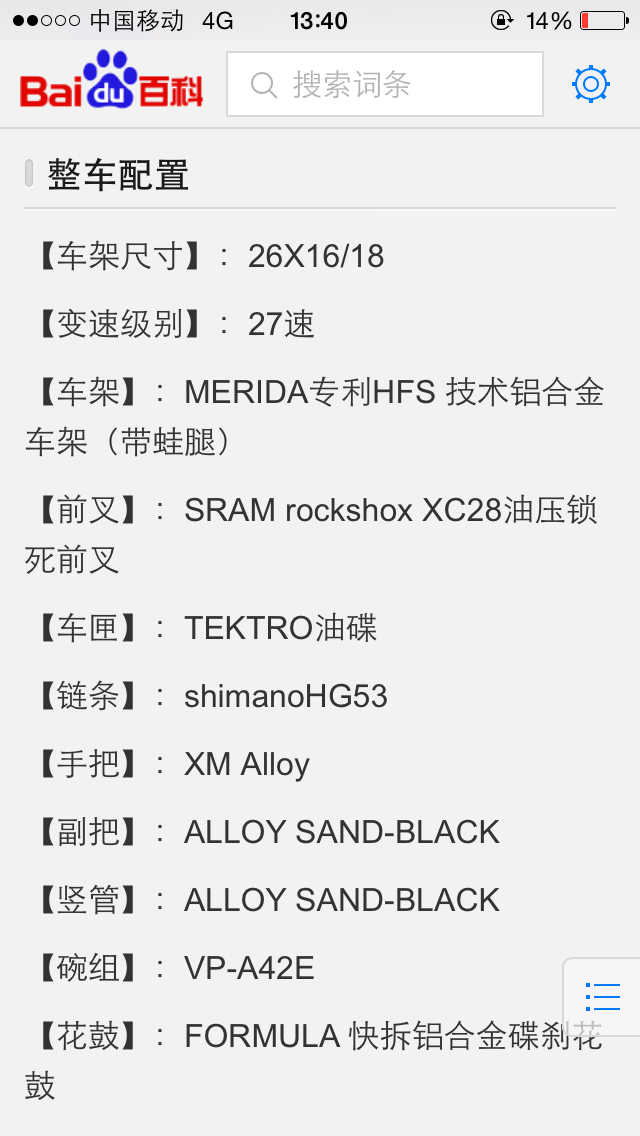Tap the 搜索词条 search box
Image resolution: width=640 pixels, height=1136 pixels.
click(x=385, y=85)
